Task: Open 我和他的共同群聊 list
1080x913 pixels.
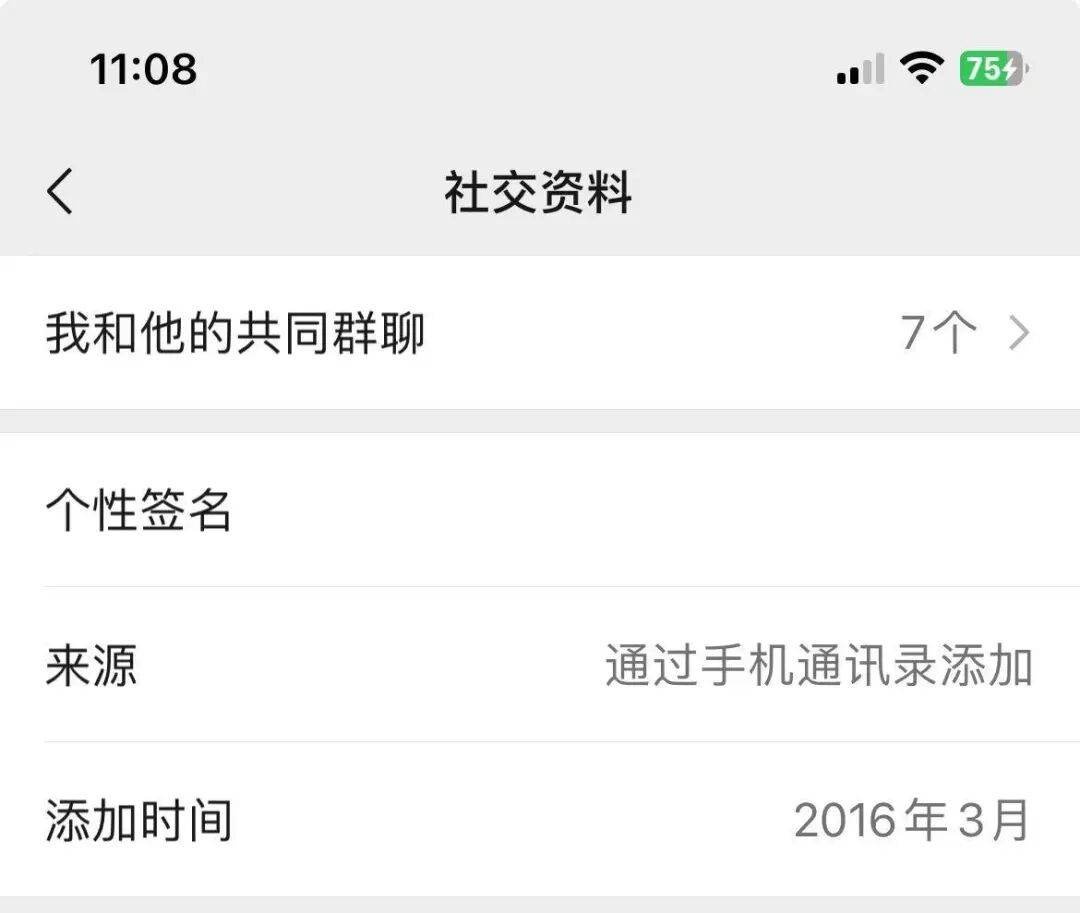Action: [x=538, y=333]
